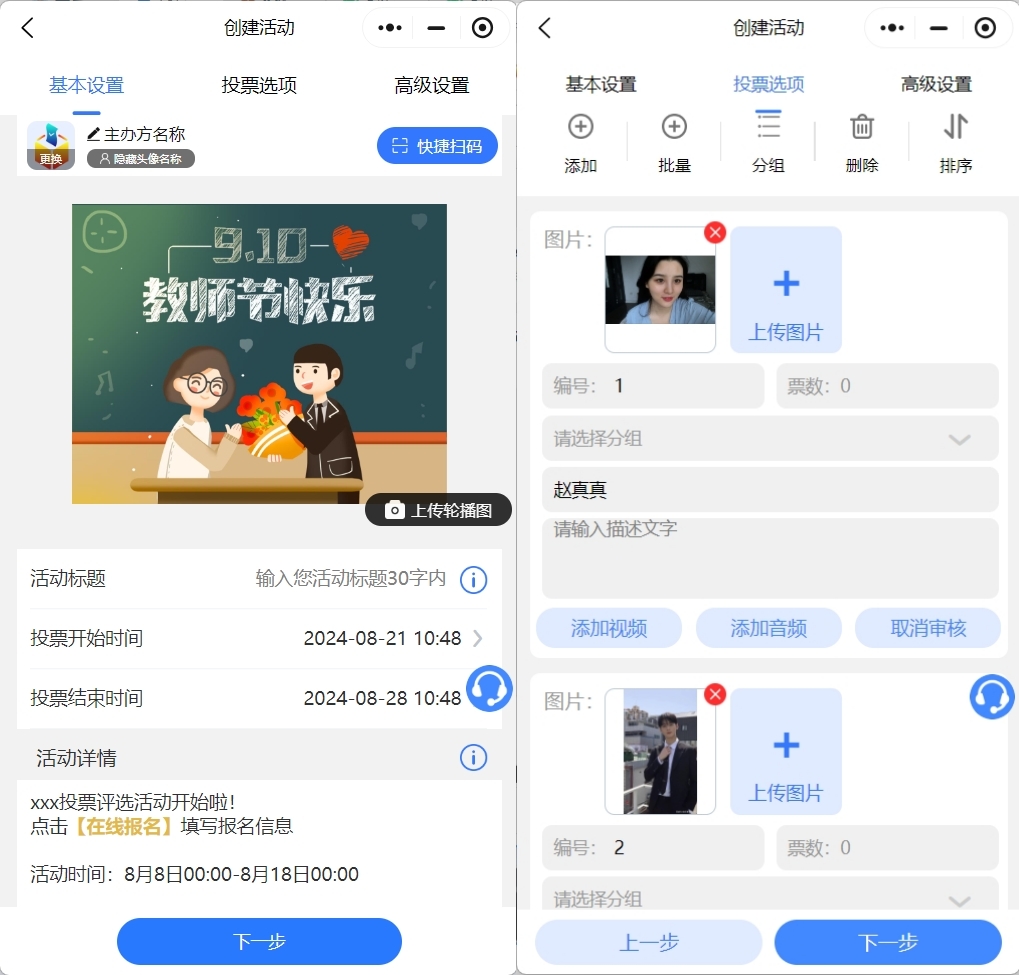The image size is (1019, 975).
Task: Tap the 请输入描述文字 description field
Action: (x=770, y=558)
